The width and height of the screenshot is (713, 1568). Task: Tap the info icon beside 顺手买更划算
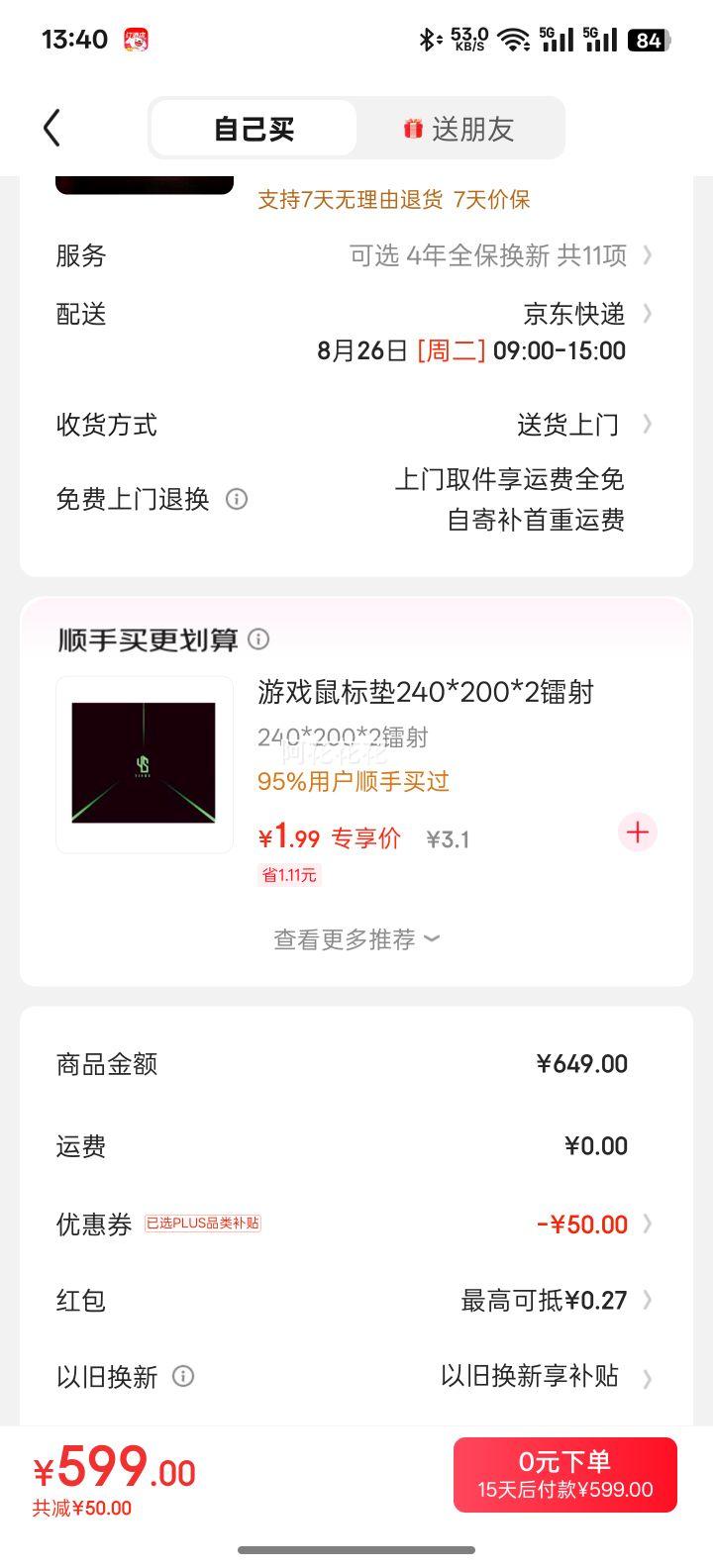[x=258, y=639]
